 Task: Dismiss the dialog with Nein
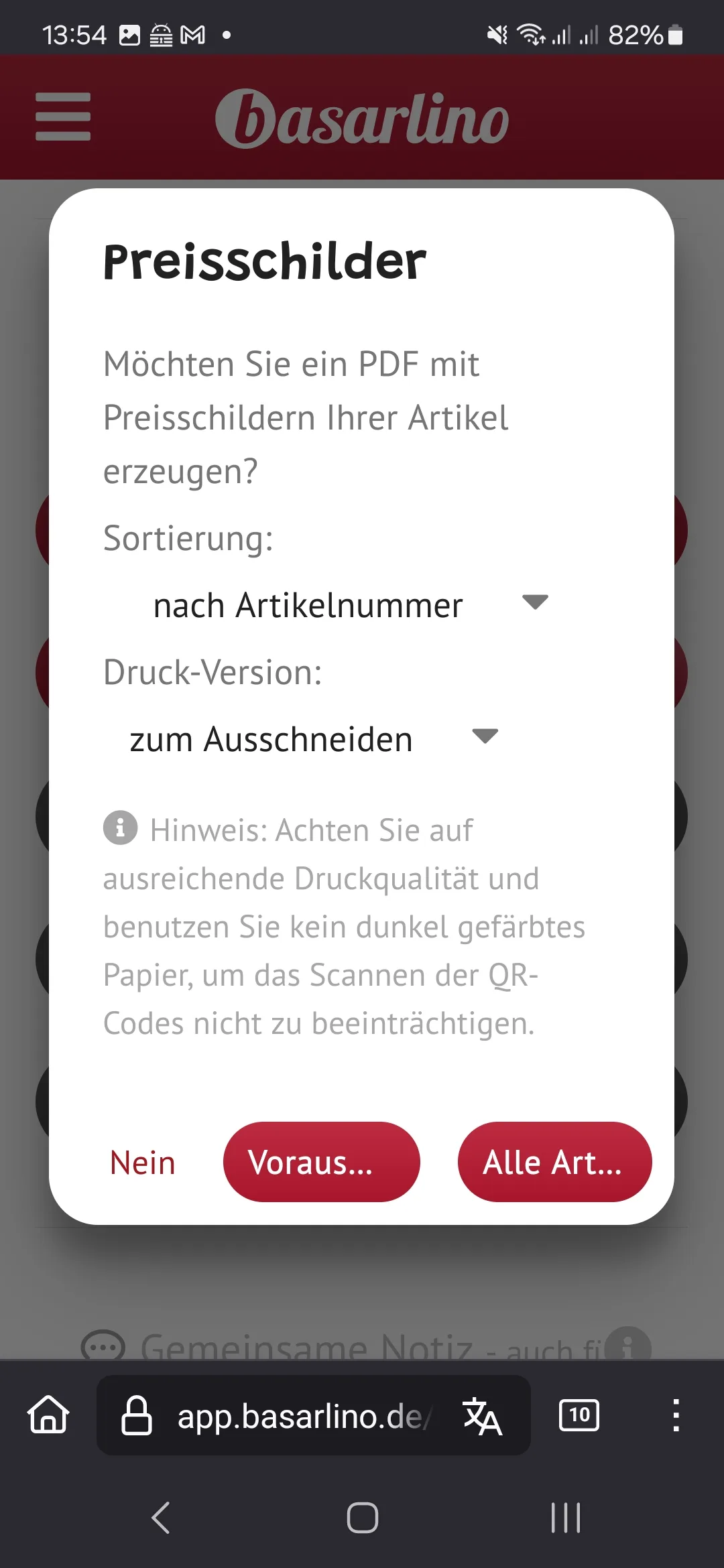click(143, 1163)
